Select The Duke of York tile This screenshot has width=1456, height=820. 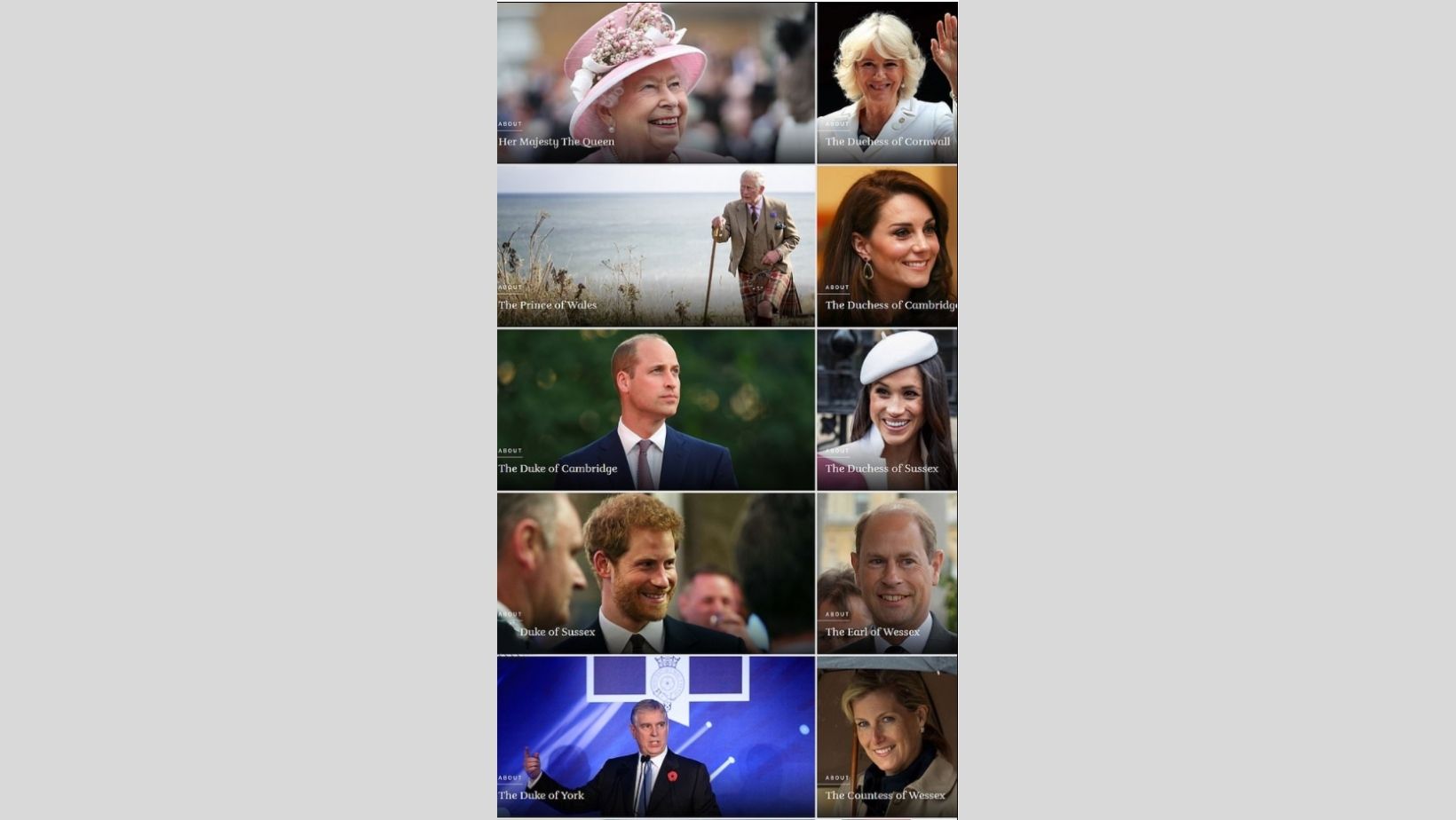(542, 794)
